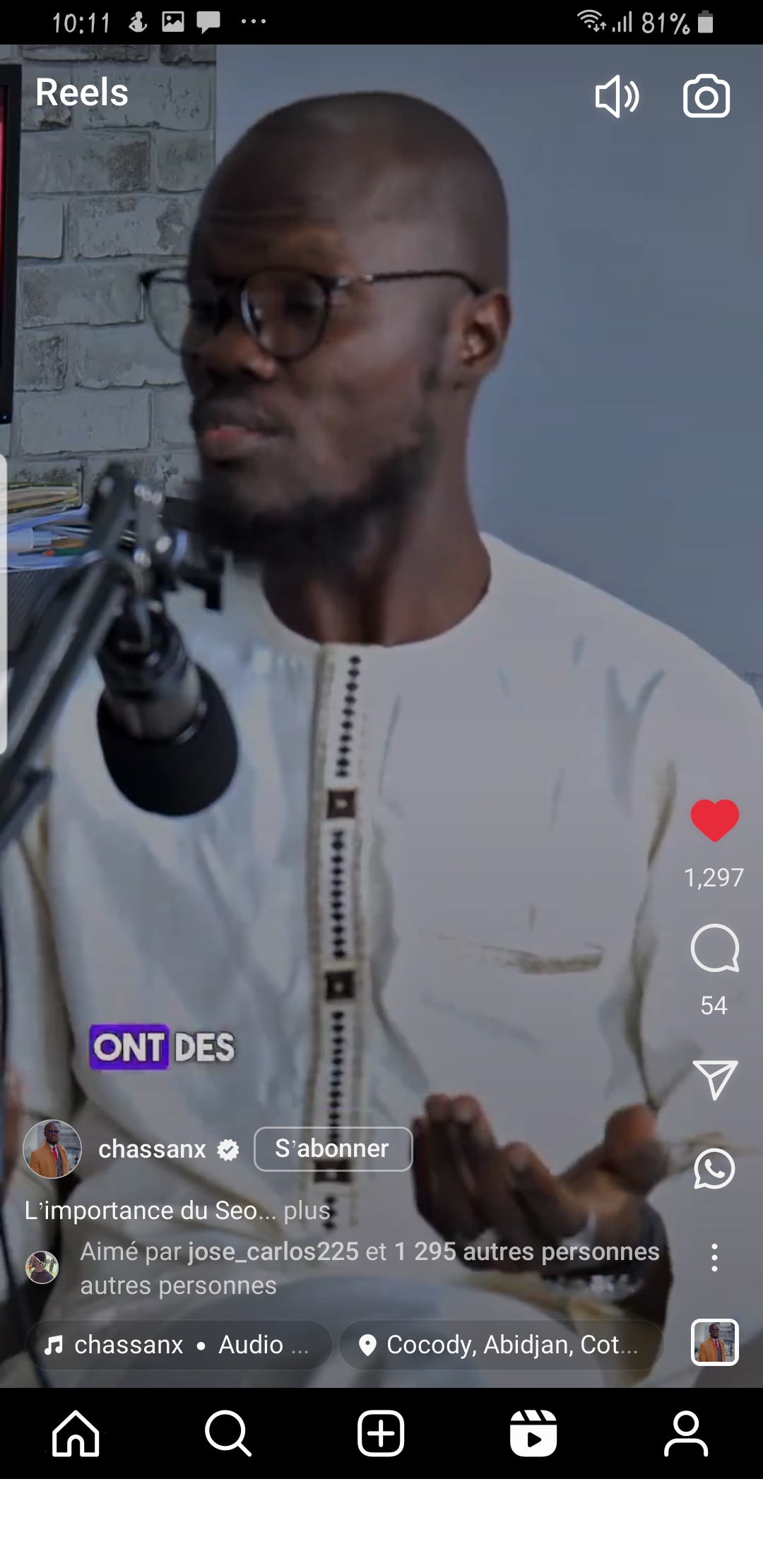Expand the caption with plus
The image size is (763, 1568).
tap(307, 1211)
